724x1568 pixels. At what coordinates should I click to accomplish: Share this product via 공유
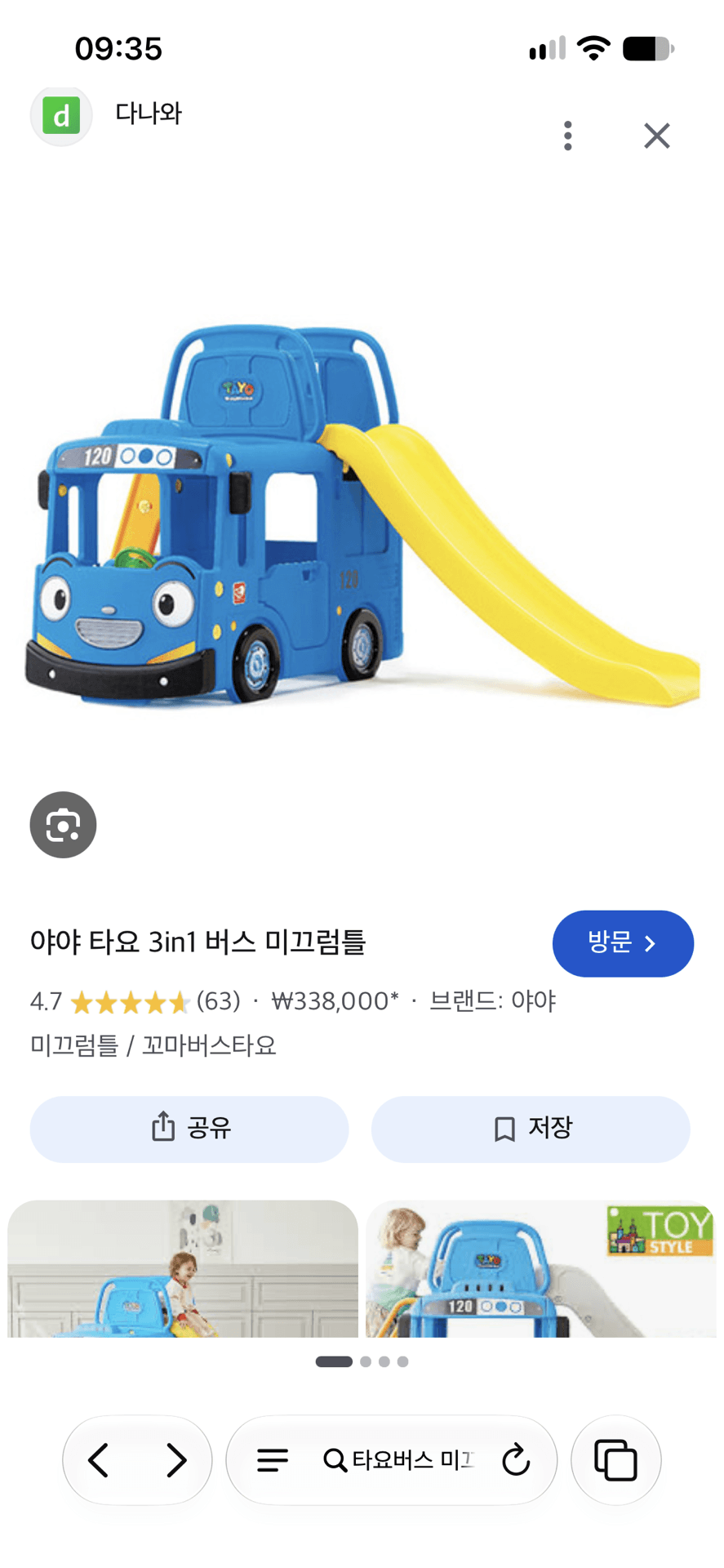(x=189, y=1129)
